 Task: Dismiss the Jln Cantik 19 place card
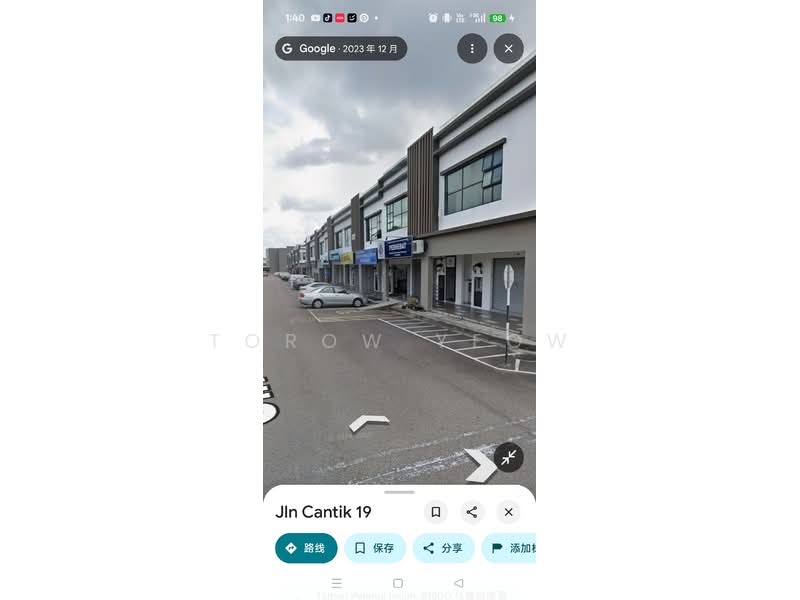(x=508, y=512)
